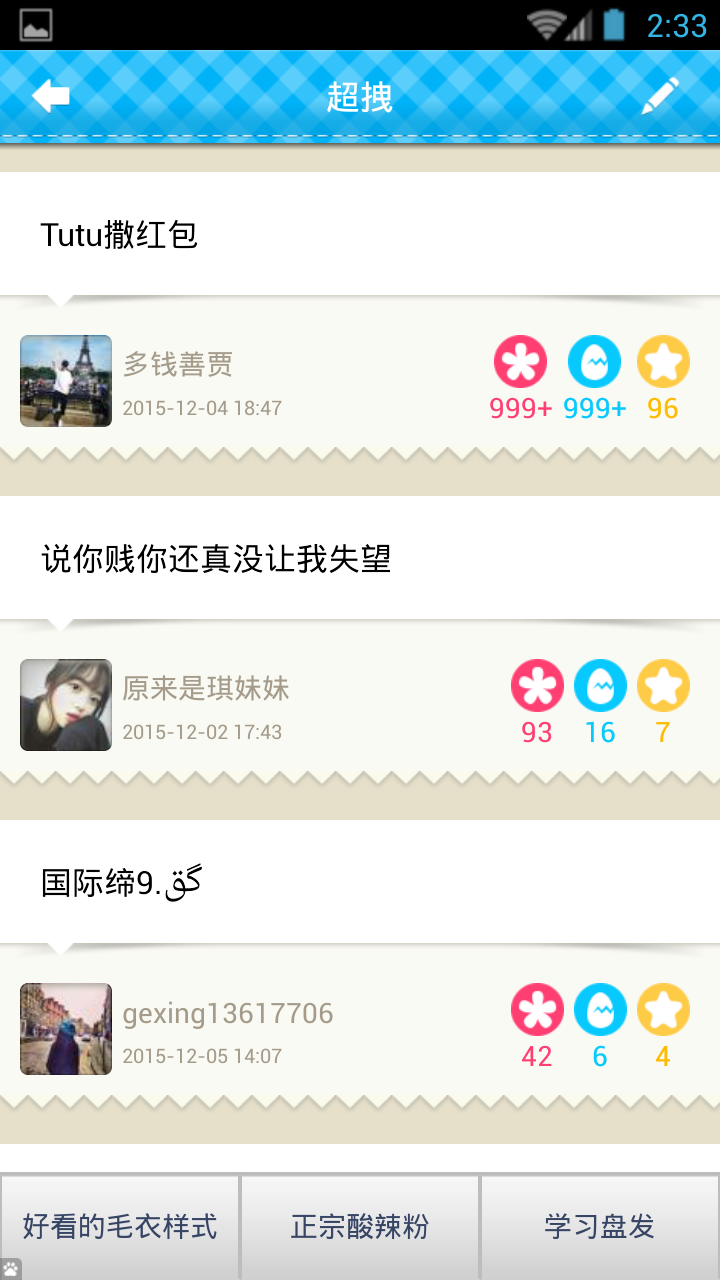
Task: Open the 好看的毛衣样式 link
Action: point(120,1227)
